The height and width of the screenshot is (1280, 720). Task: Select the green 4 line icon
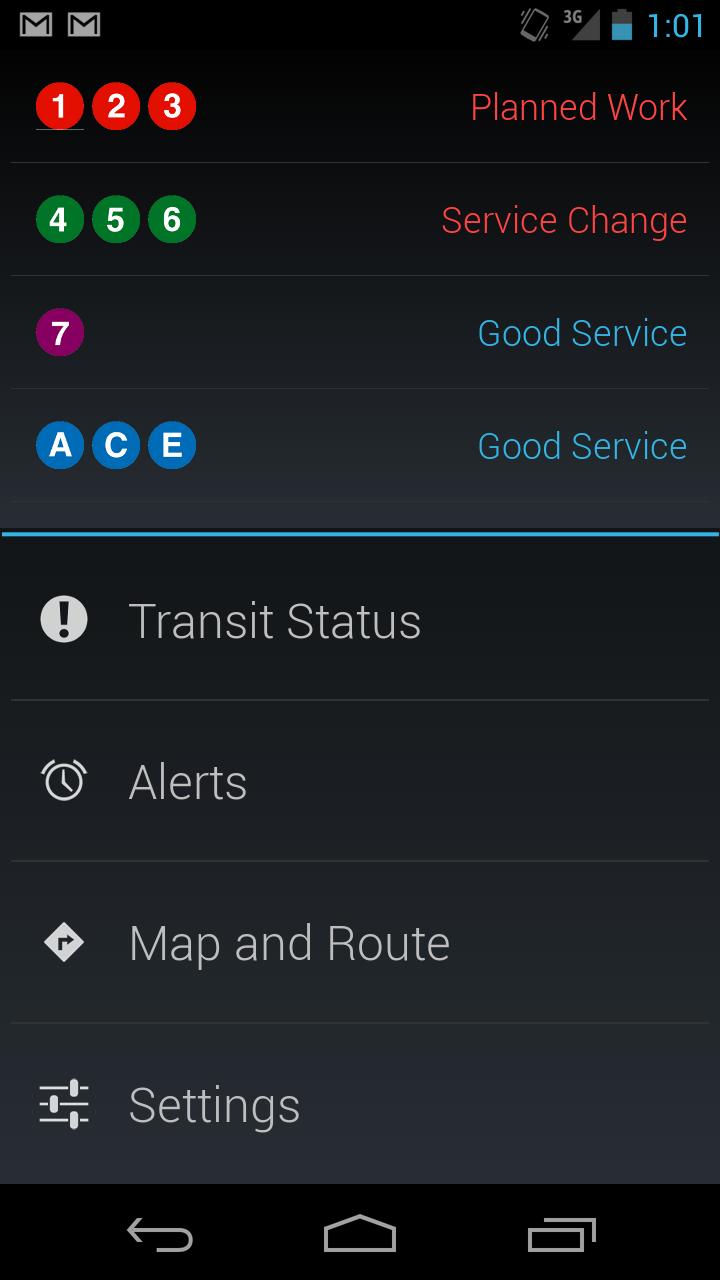click(x=59, y=219)
